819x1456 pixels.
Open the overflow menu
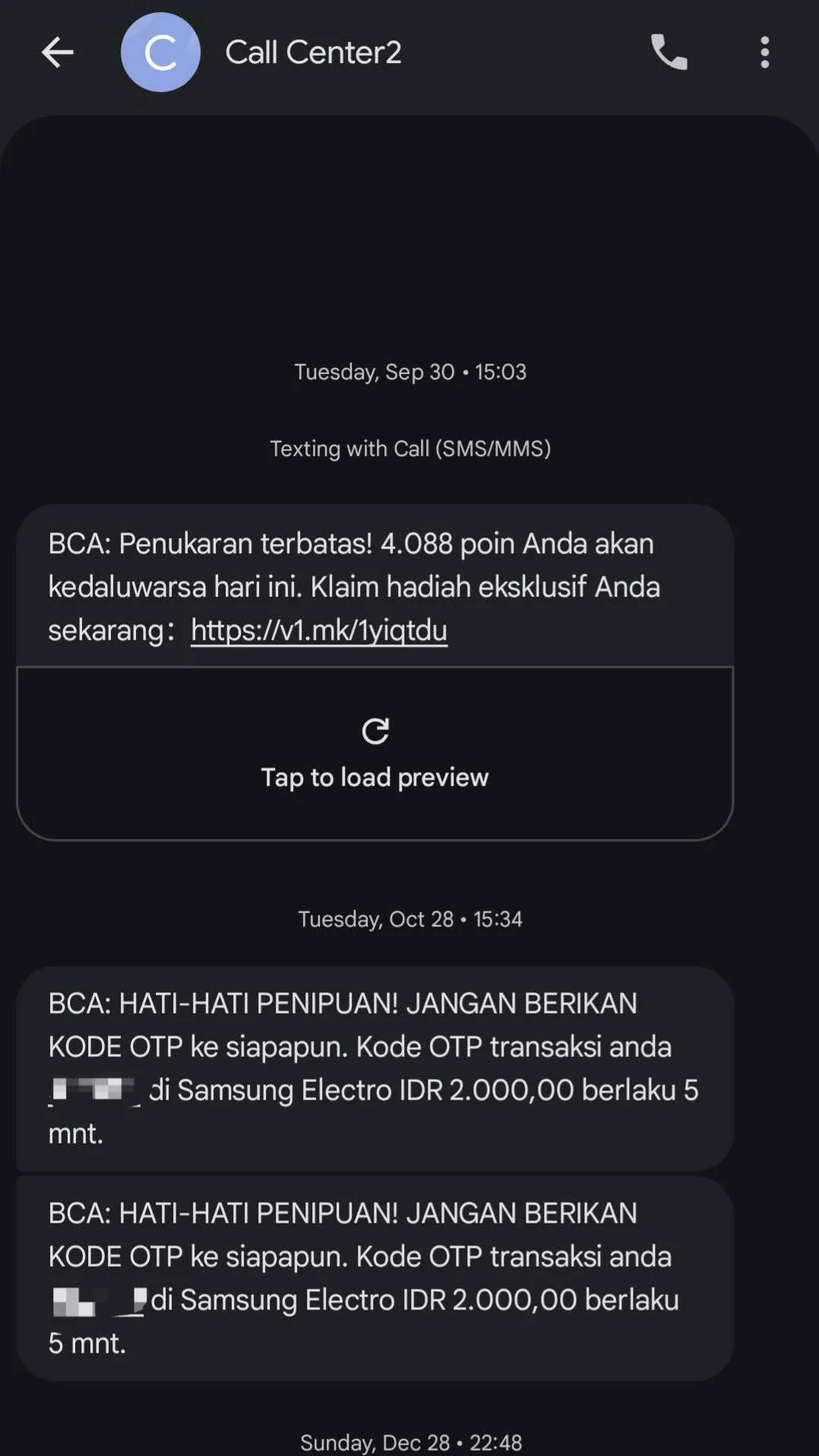(x=764, y=52)
